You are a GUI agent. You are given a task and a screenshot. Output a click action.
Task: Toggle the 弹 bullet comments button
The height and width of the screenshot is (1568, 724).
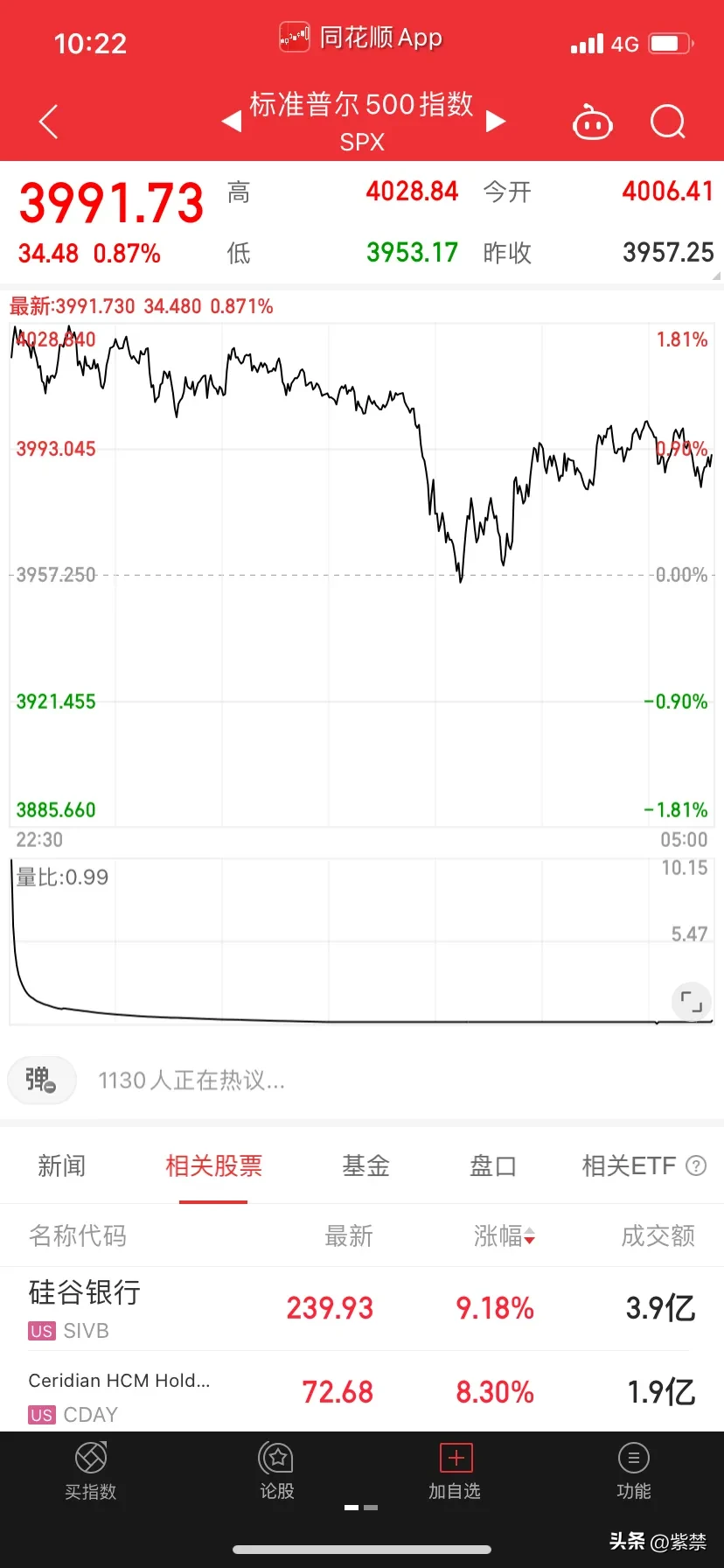tap(41, 1080)
